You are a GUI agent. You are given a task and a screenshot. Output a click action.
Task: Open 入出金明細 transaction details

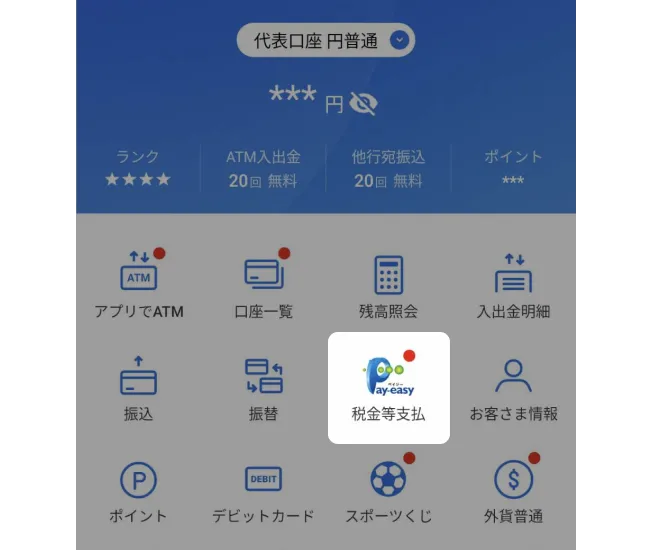(513, 285)
